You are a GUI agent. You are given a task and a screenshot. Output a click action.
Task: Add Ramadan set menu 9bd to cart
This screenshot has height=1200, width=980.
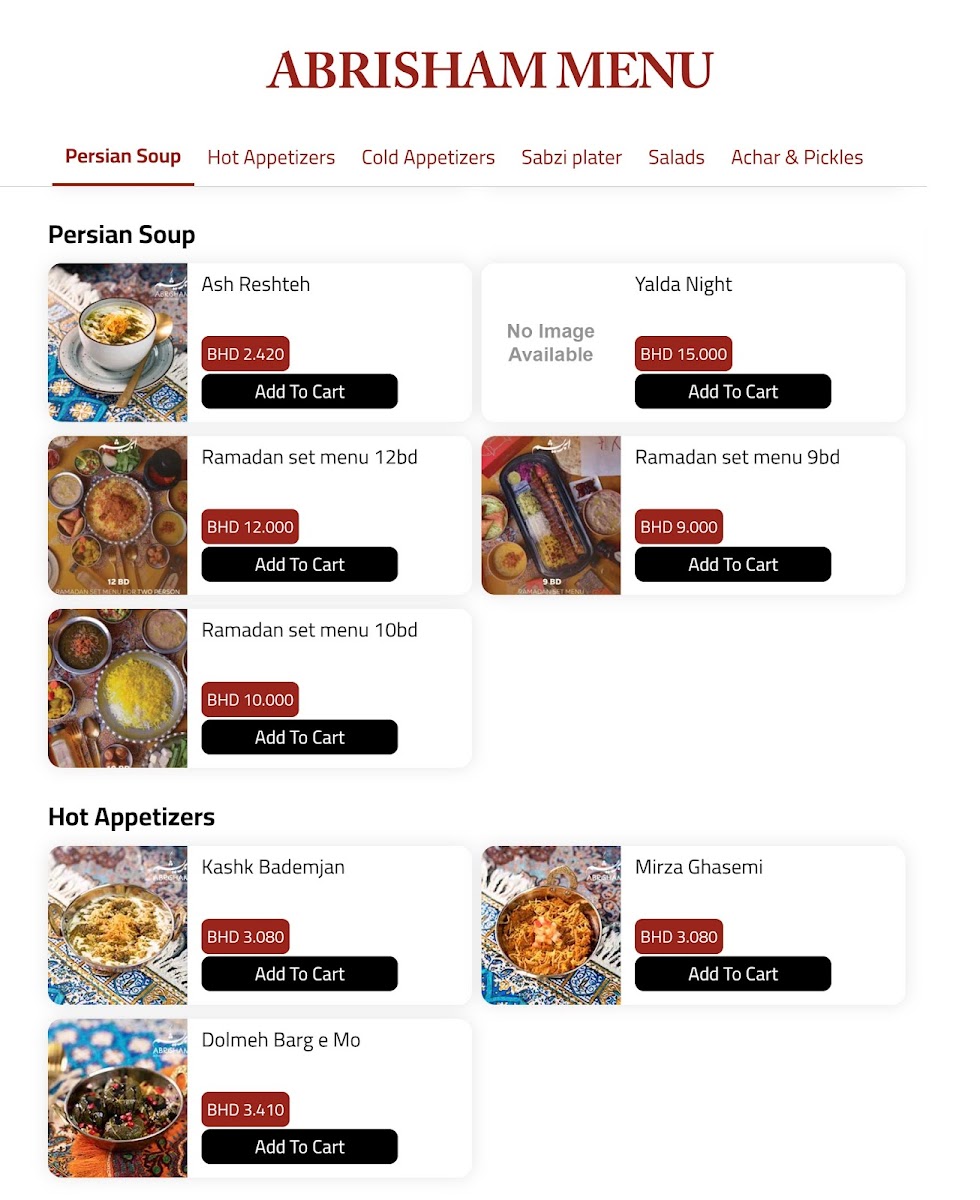[x=732, y=565]
